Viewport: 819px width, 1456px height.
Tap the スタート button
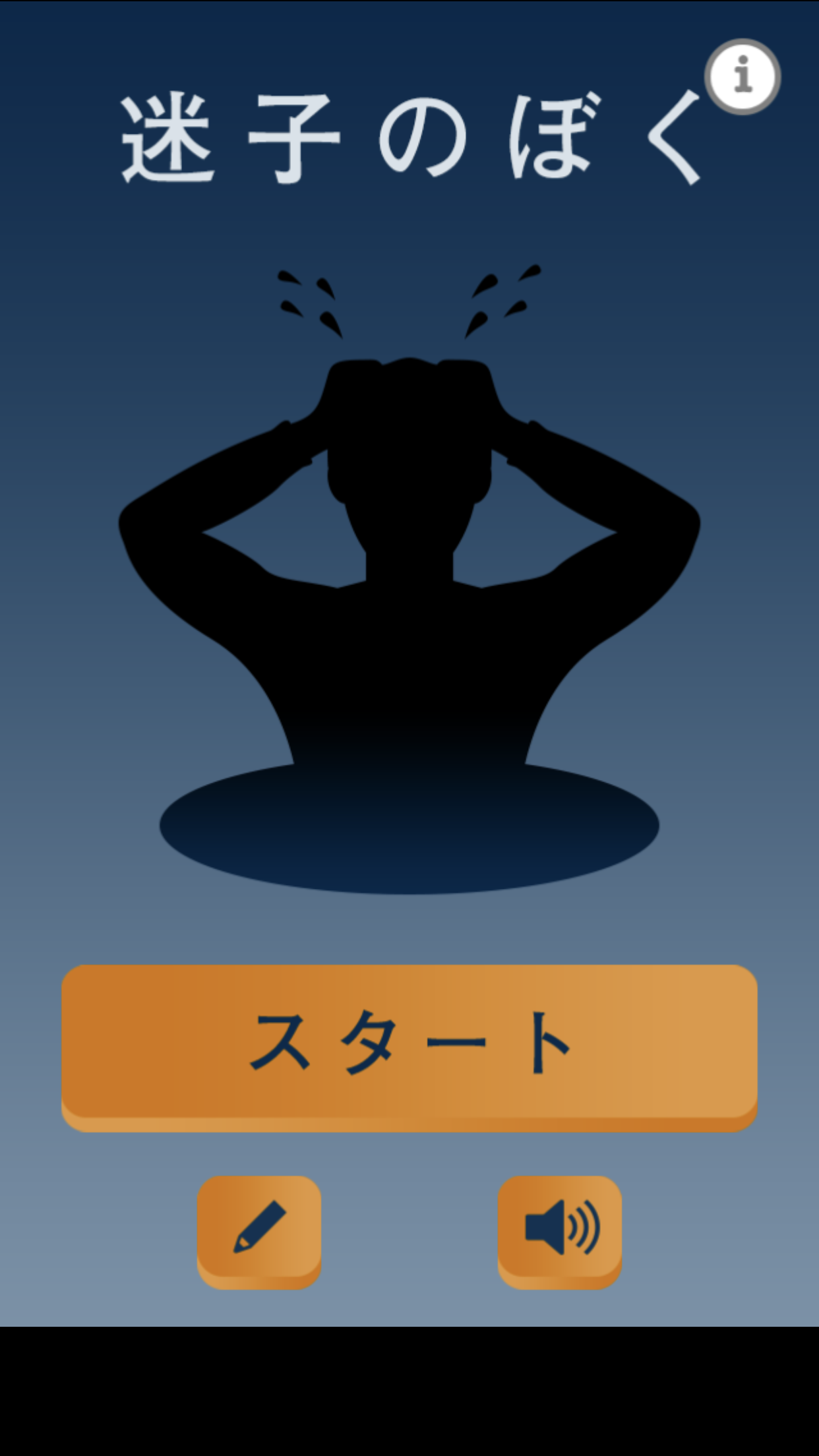tap(409, 1046)
